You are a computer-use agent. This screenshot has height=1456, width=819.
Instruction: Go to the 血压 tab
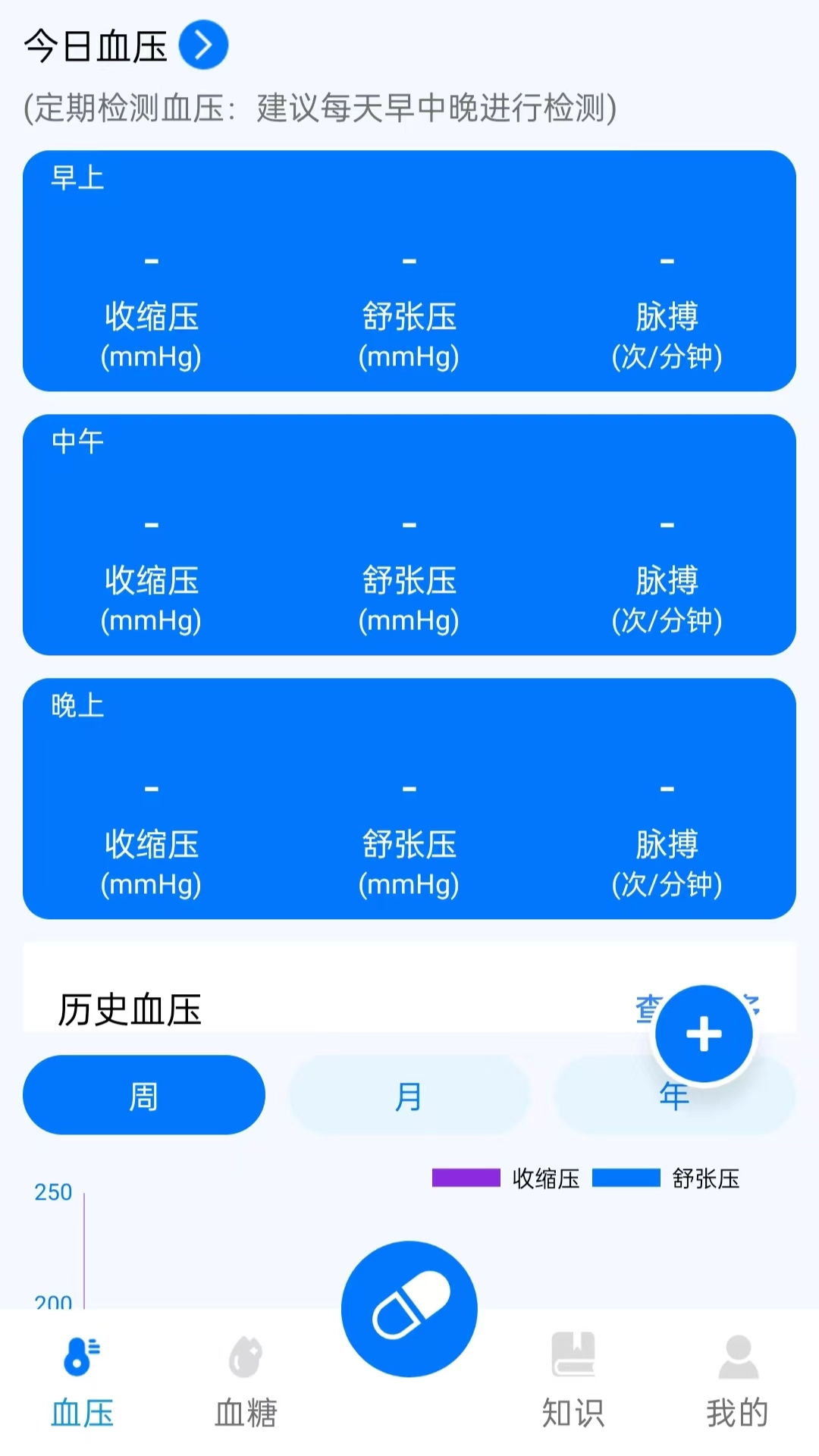[x=82, y=1380]
